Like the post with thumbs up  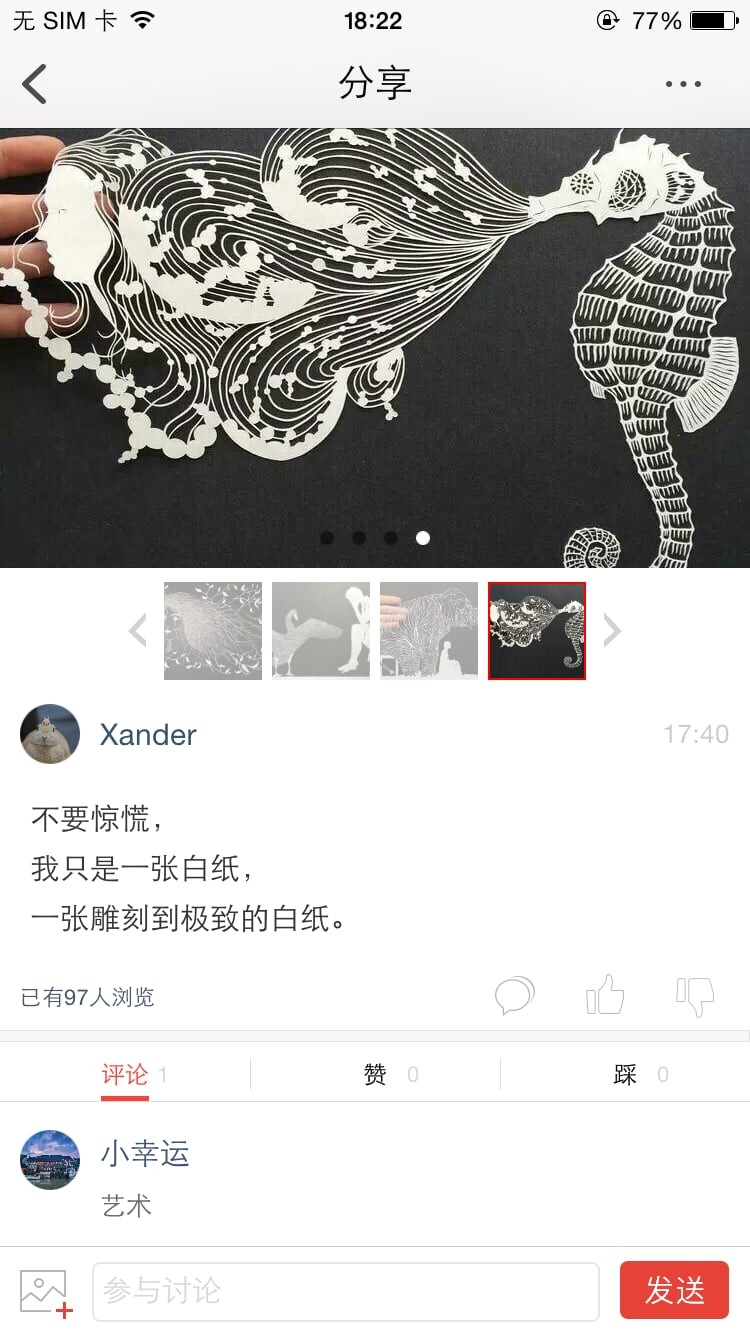(x=605, y=996)
